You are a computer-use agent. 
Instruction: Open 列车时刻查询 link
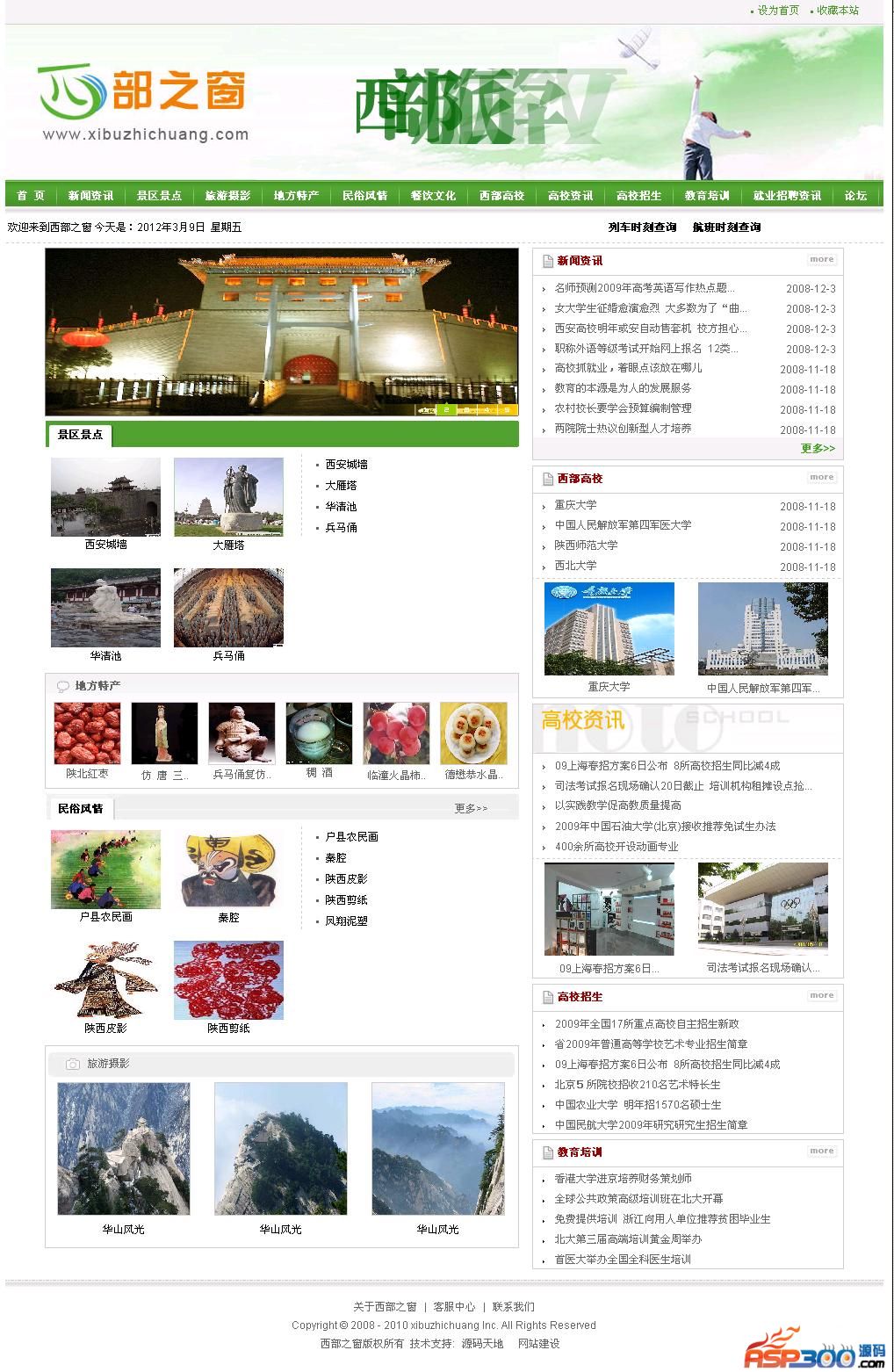pos(642,227)
